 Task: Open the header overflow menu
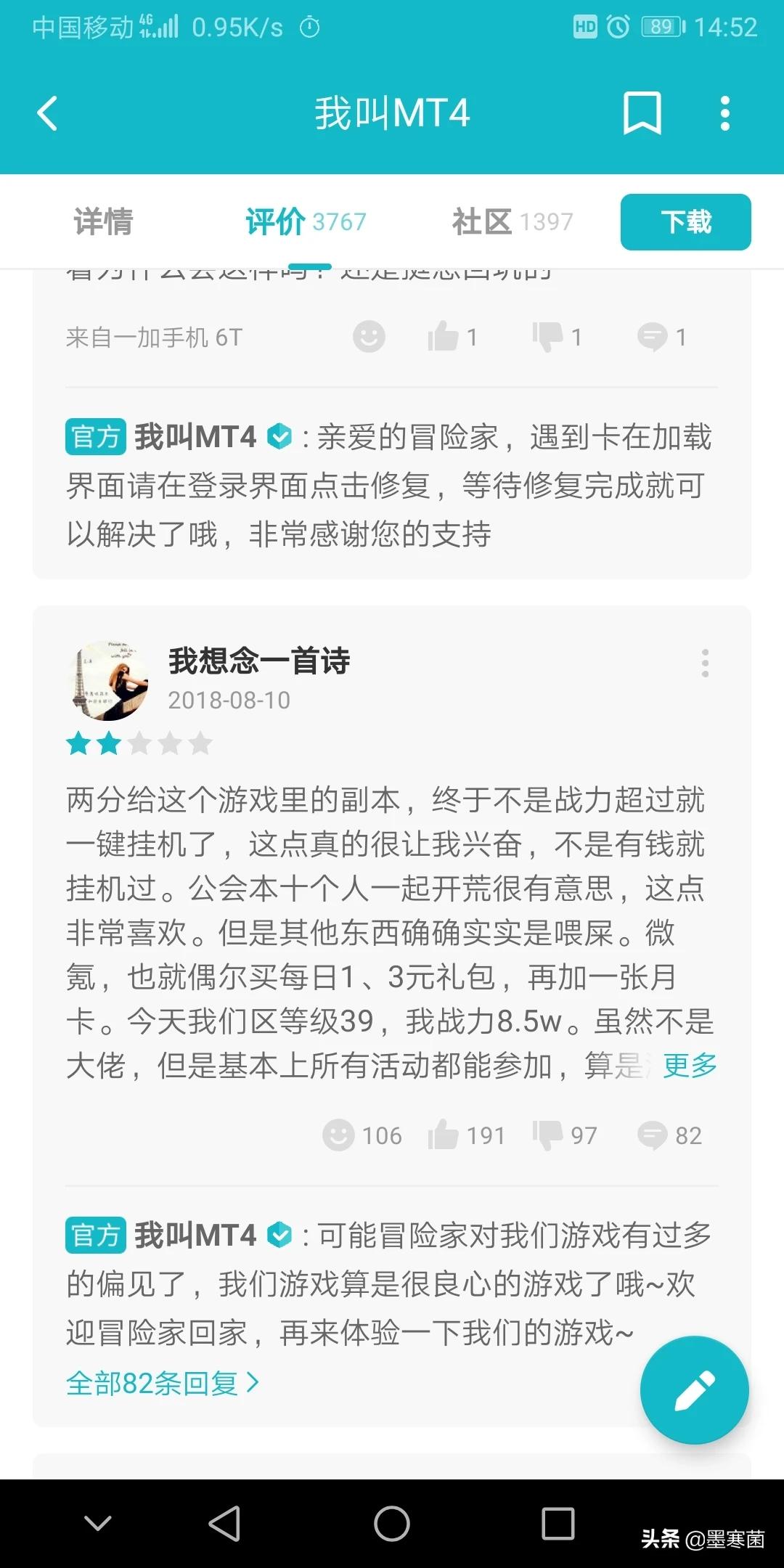[724, 114]
